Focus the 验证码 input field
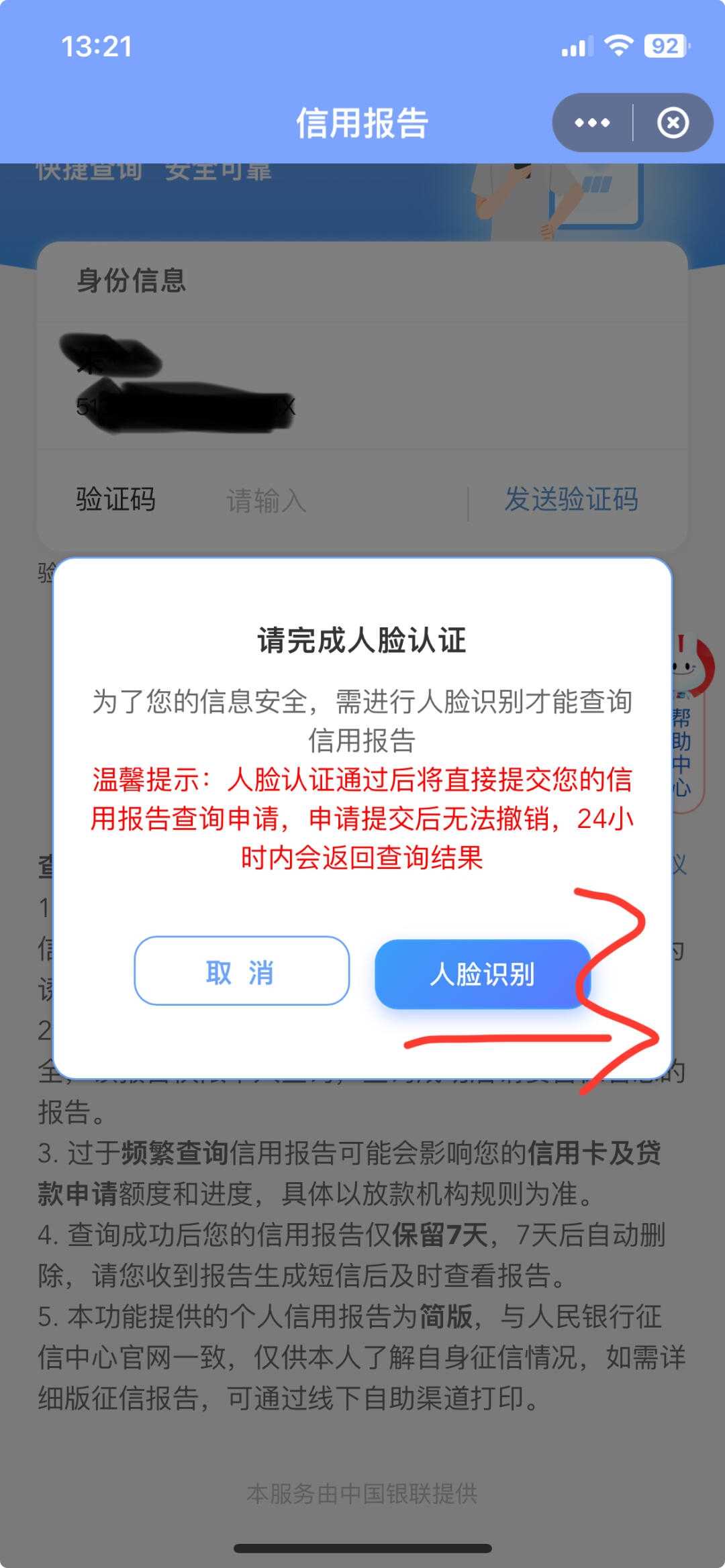725x1568 pixels. click(336, 501)
